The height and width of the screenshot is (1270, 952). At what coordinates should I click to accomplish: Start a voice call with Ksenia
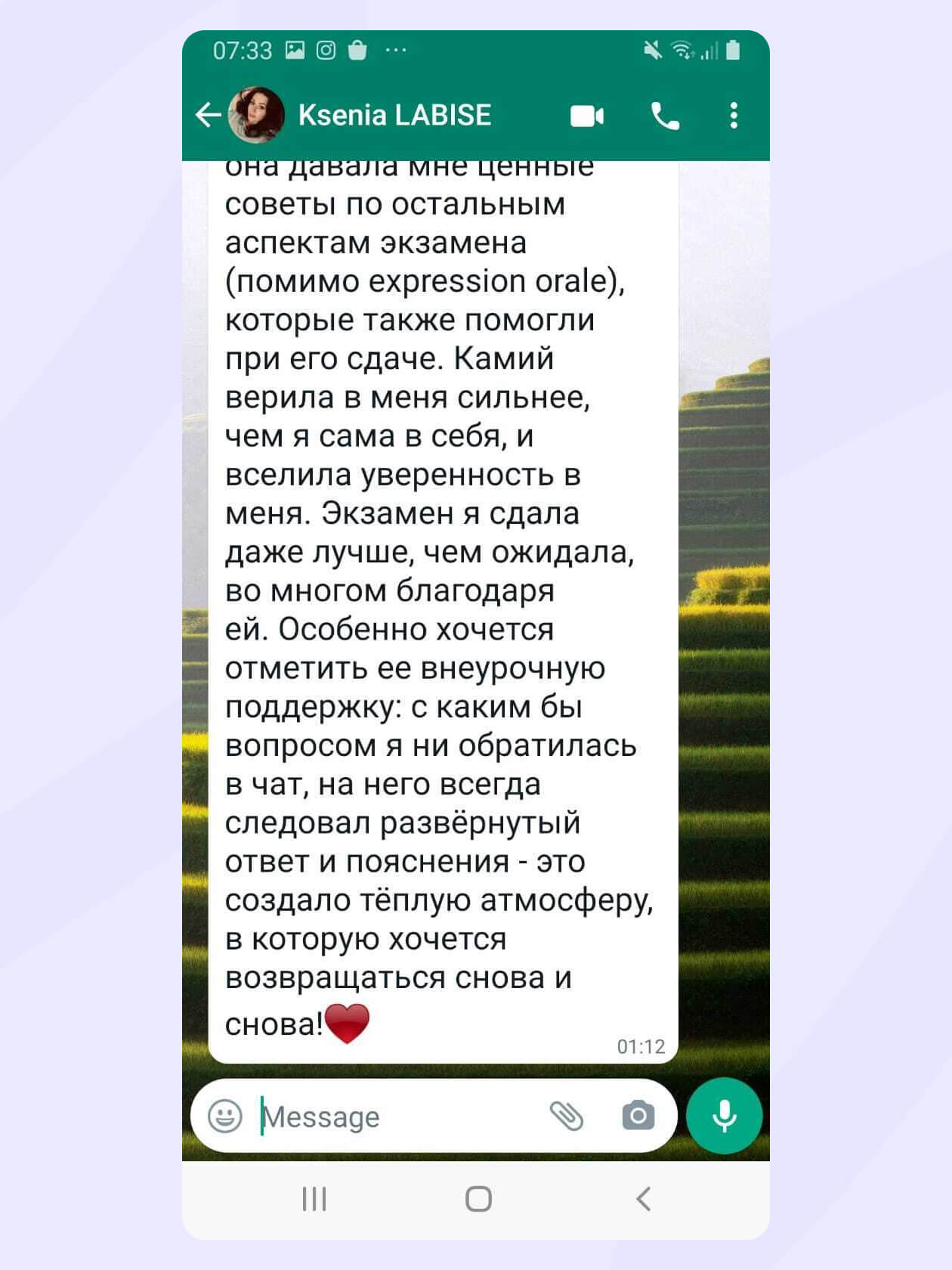point(665,116)
